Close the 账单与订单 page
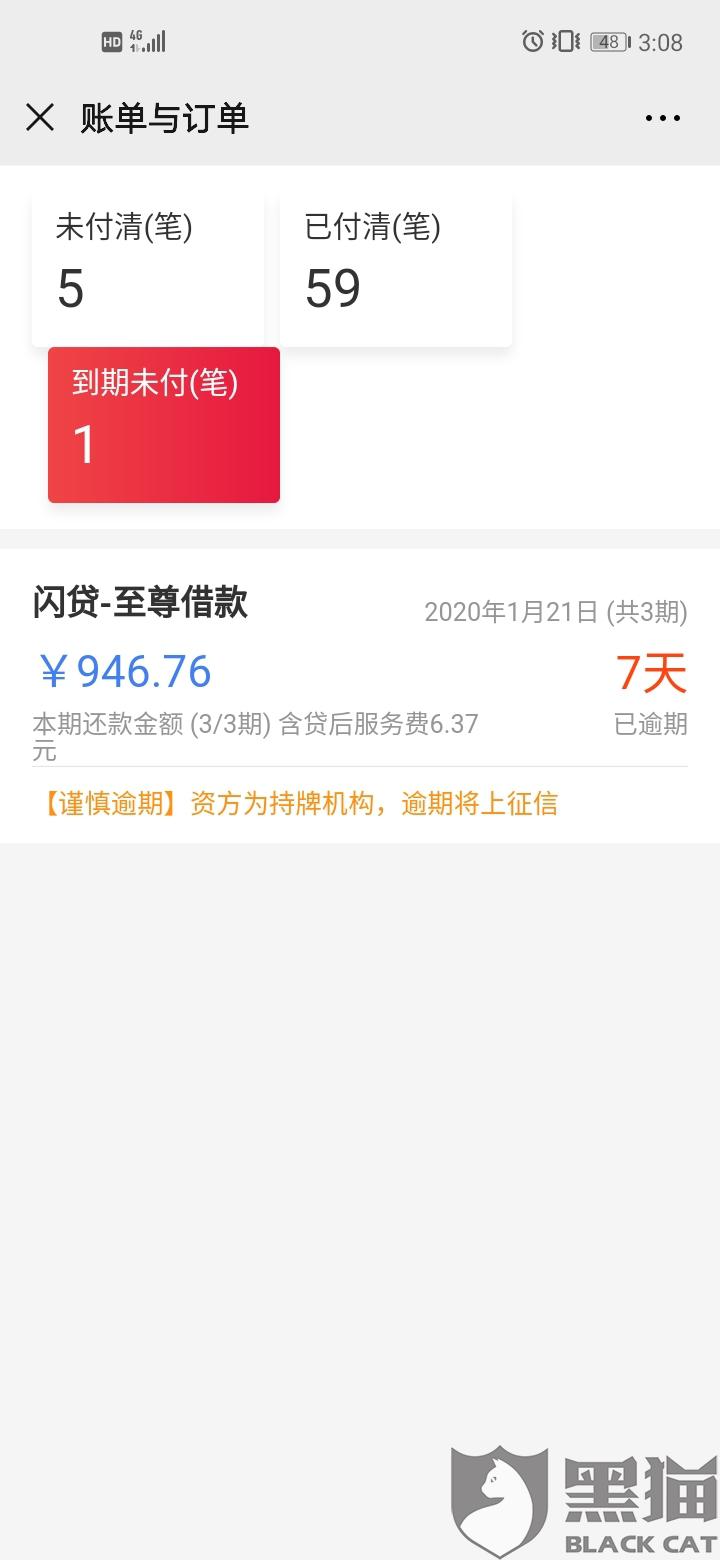 tap(40, 118)
